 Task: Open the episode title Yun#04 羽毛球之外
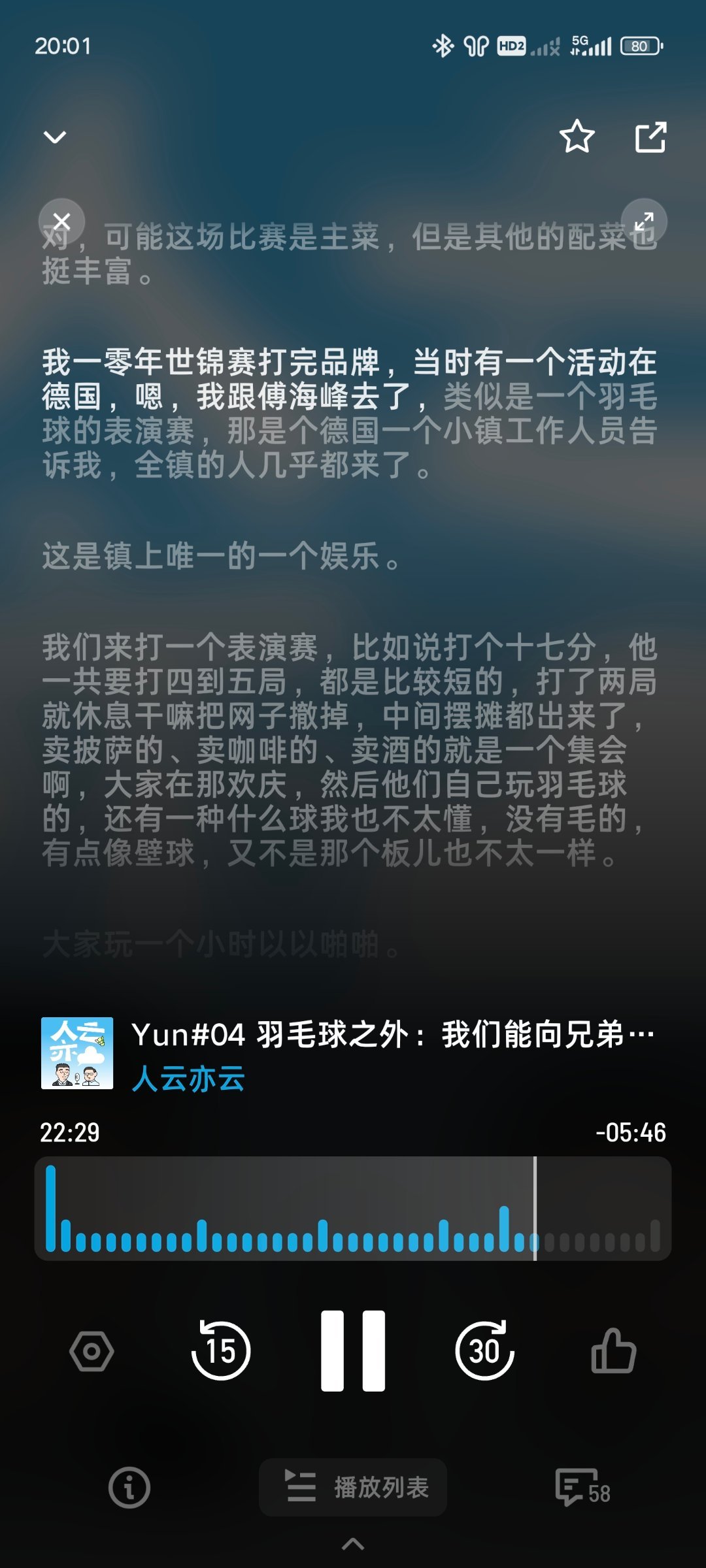[x=392, y=1035]
